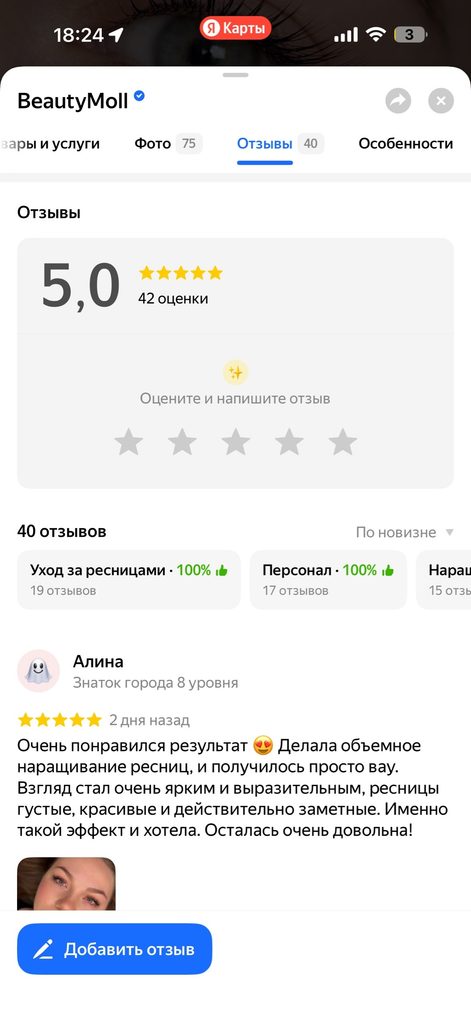Rate the place with one star
471x1024 pixels.
(129, 442)
